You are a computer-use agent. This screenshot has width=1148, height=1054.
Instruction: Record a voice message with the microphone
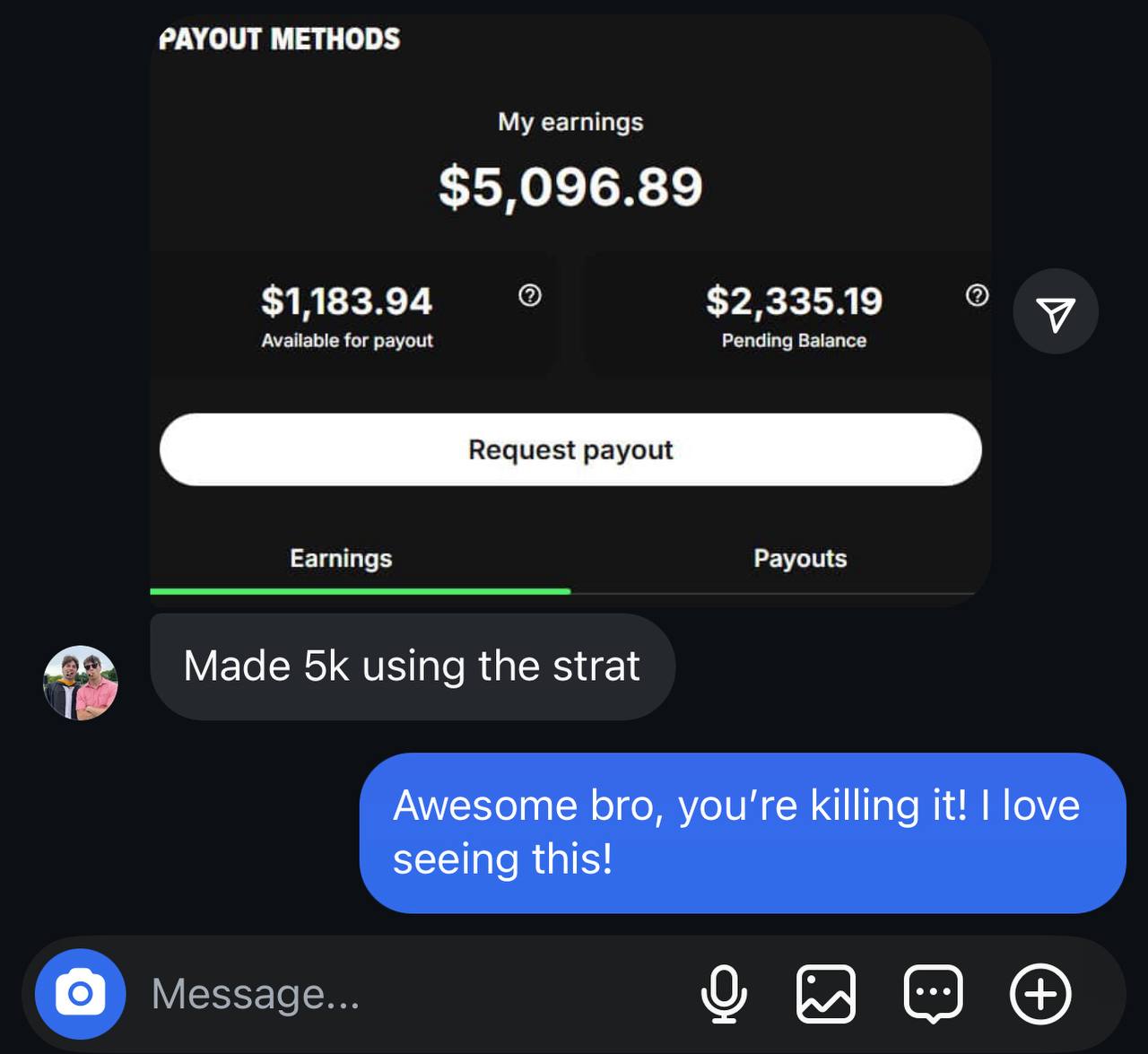(723, 994)
